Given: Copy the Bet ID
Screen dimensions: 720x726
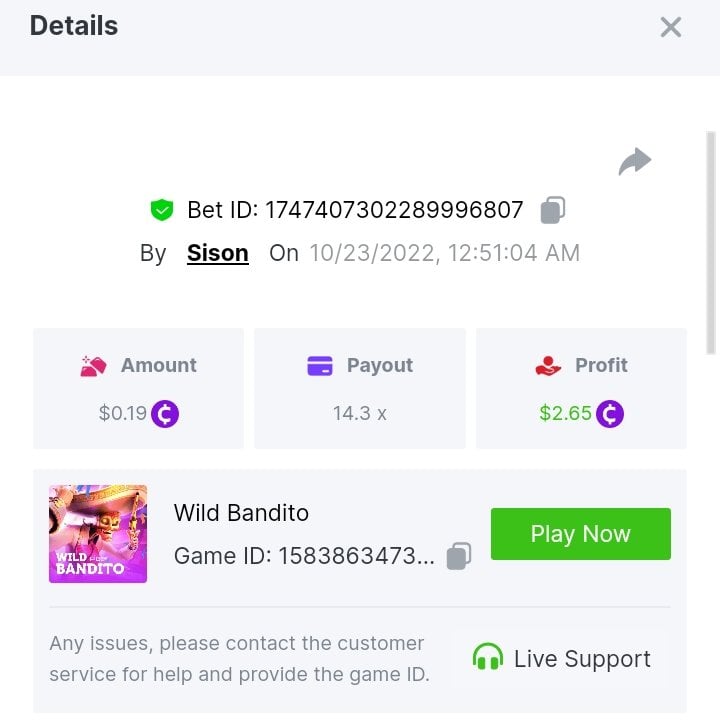Looking at the screenshot, I should coord(553,210).
